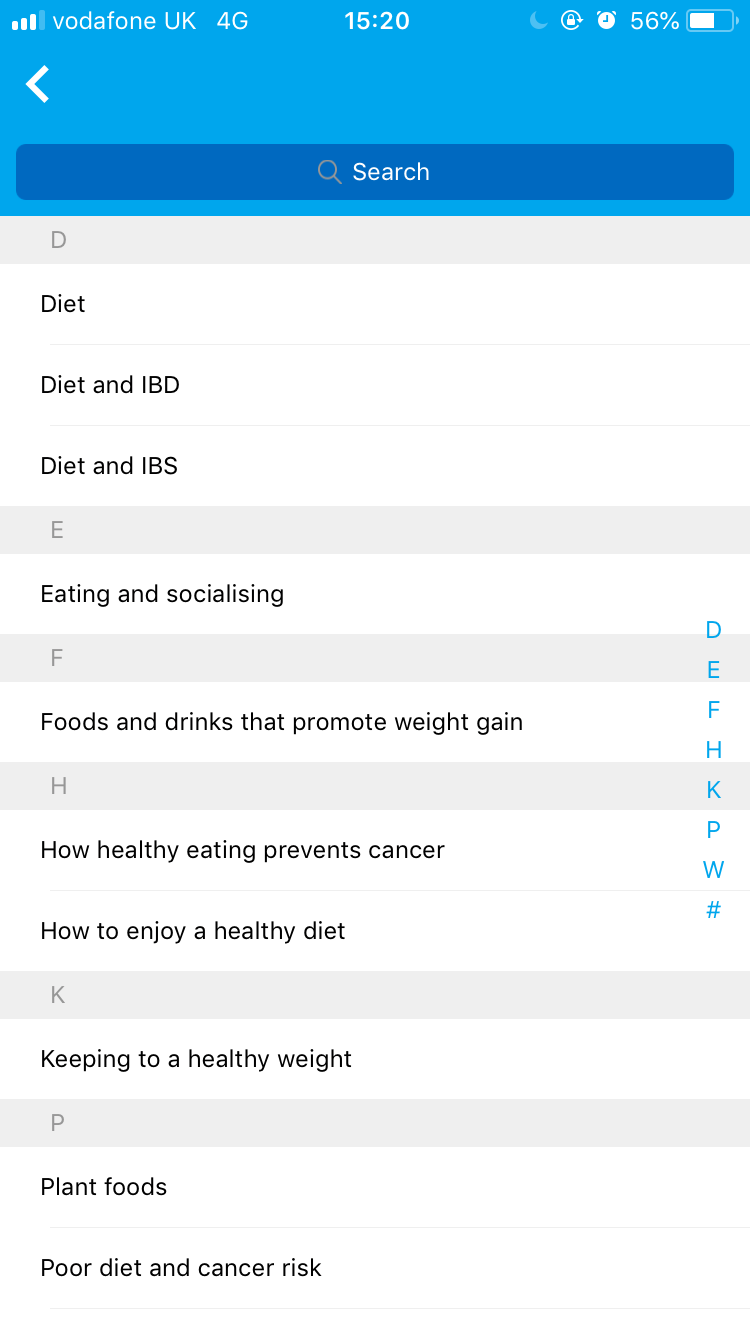
Task: Jump to letter W in the index
Action: click(x=713, y=870)
